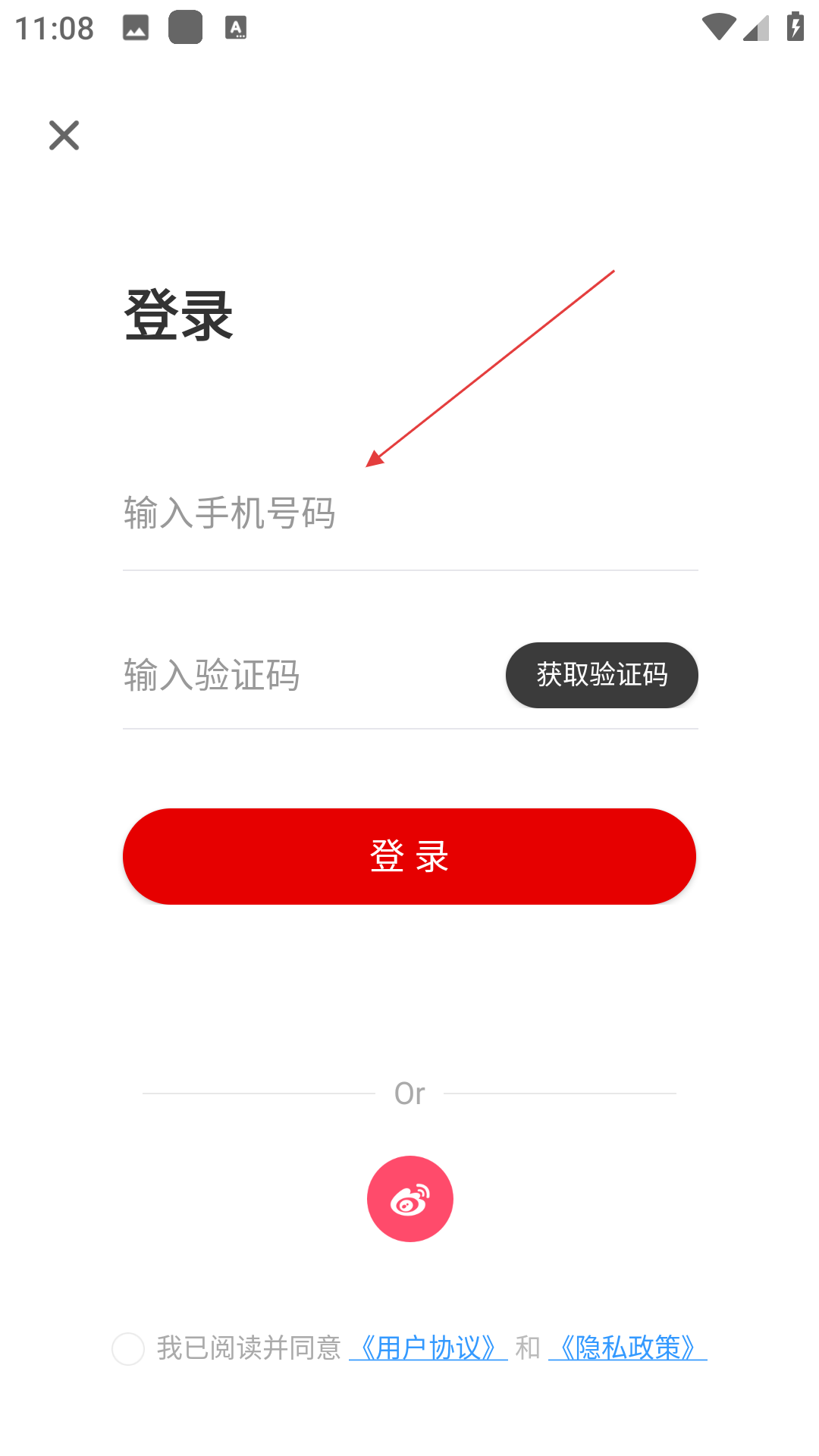Screen dimensions: 819x1456
Task: Close the login screen
Action: 64,136
